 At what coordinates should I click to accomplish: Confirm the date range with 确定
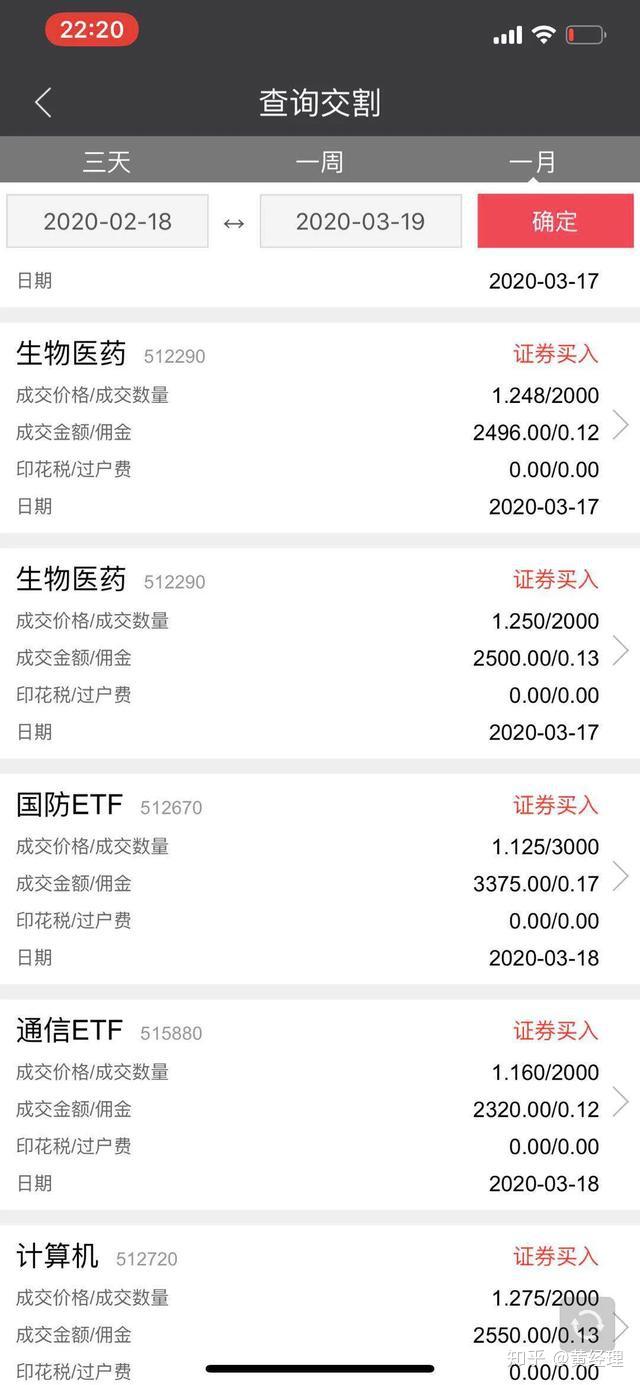(x=555, y=221)
